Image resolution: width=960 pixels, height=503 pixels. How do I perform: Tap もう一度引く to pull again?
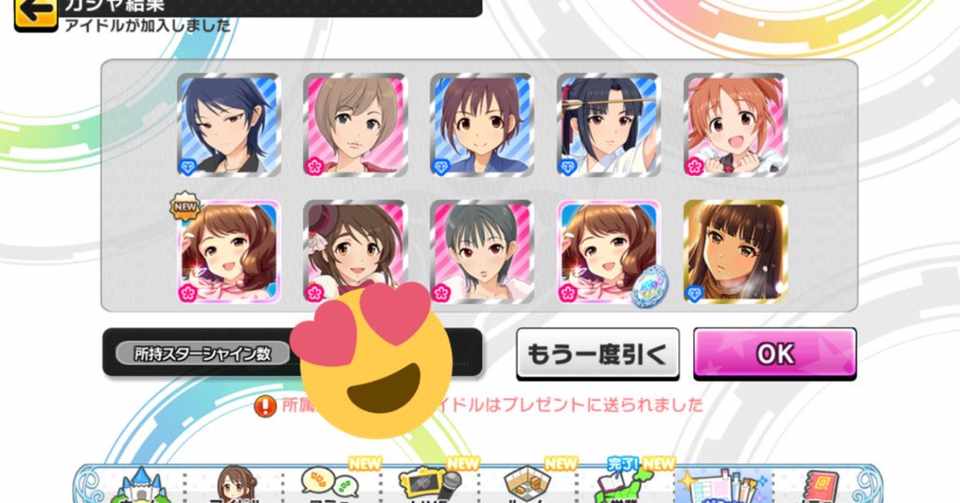[597, 354]
